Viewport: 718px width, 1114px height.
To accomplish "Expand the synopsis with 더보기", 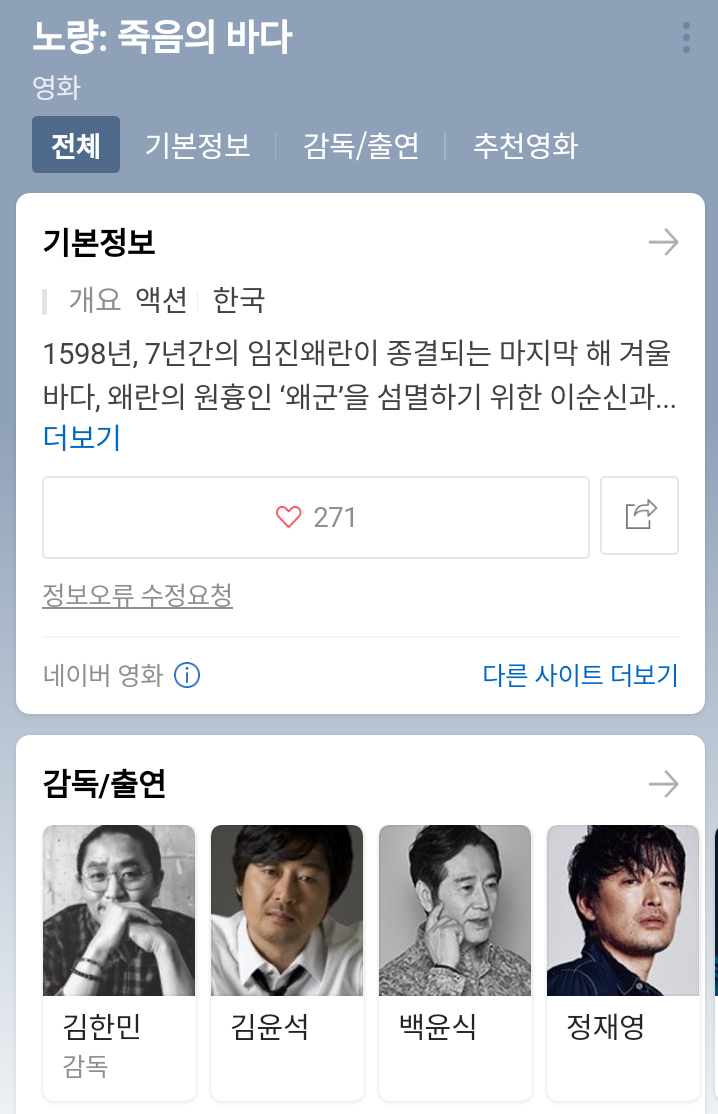I will [x=82, y=437].
